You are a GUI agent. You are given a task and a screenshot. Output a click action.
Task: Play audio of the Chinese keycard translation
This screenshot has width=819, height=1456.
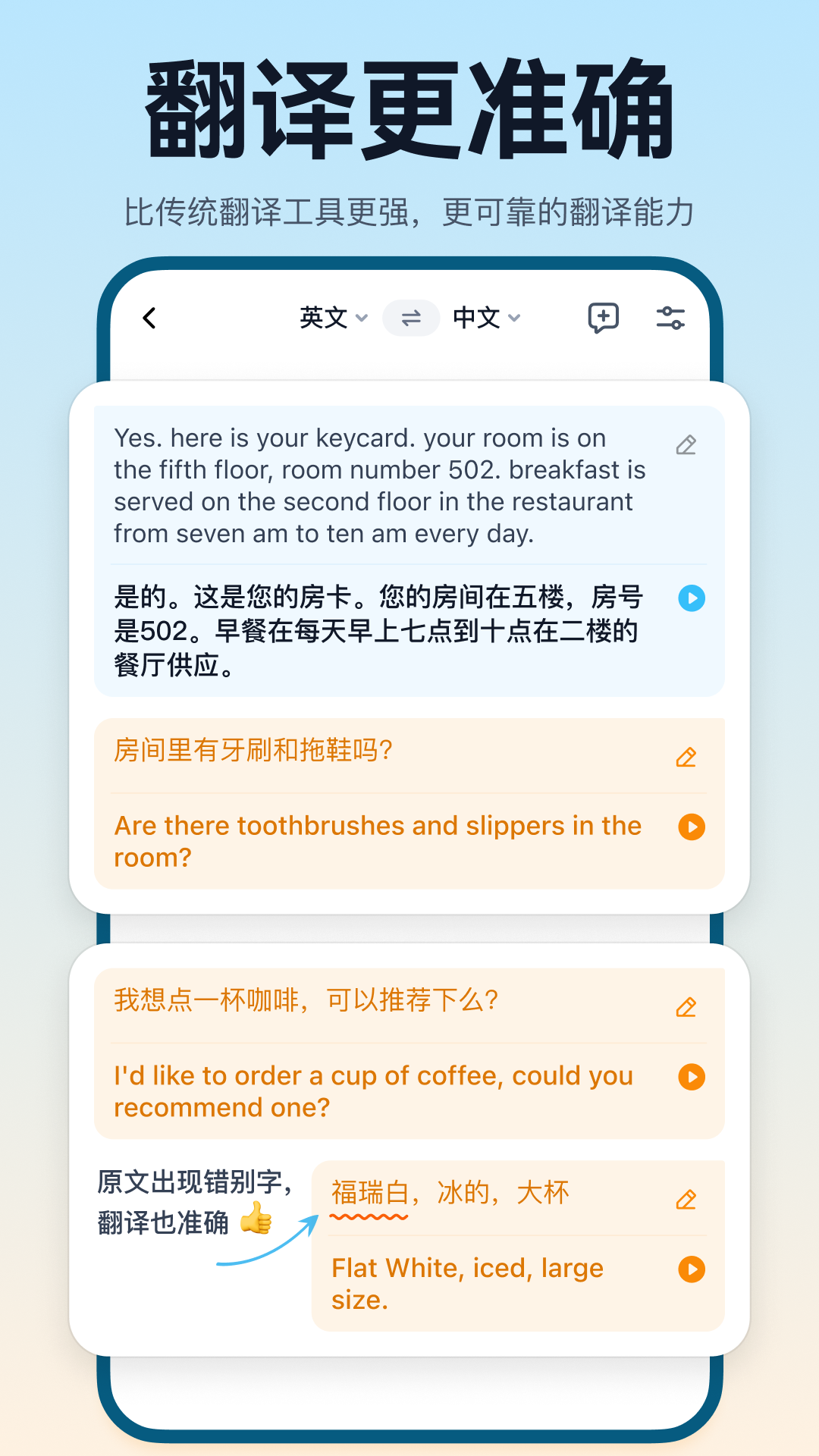coord(691,598)
